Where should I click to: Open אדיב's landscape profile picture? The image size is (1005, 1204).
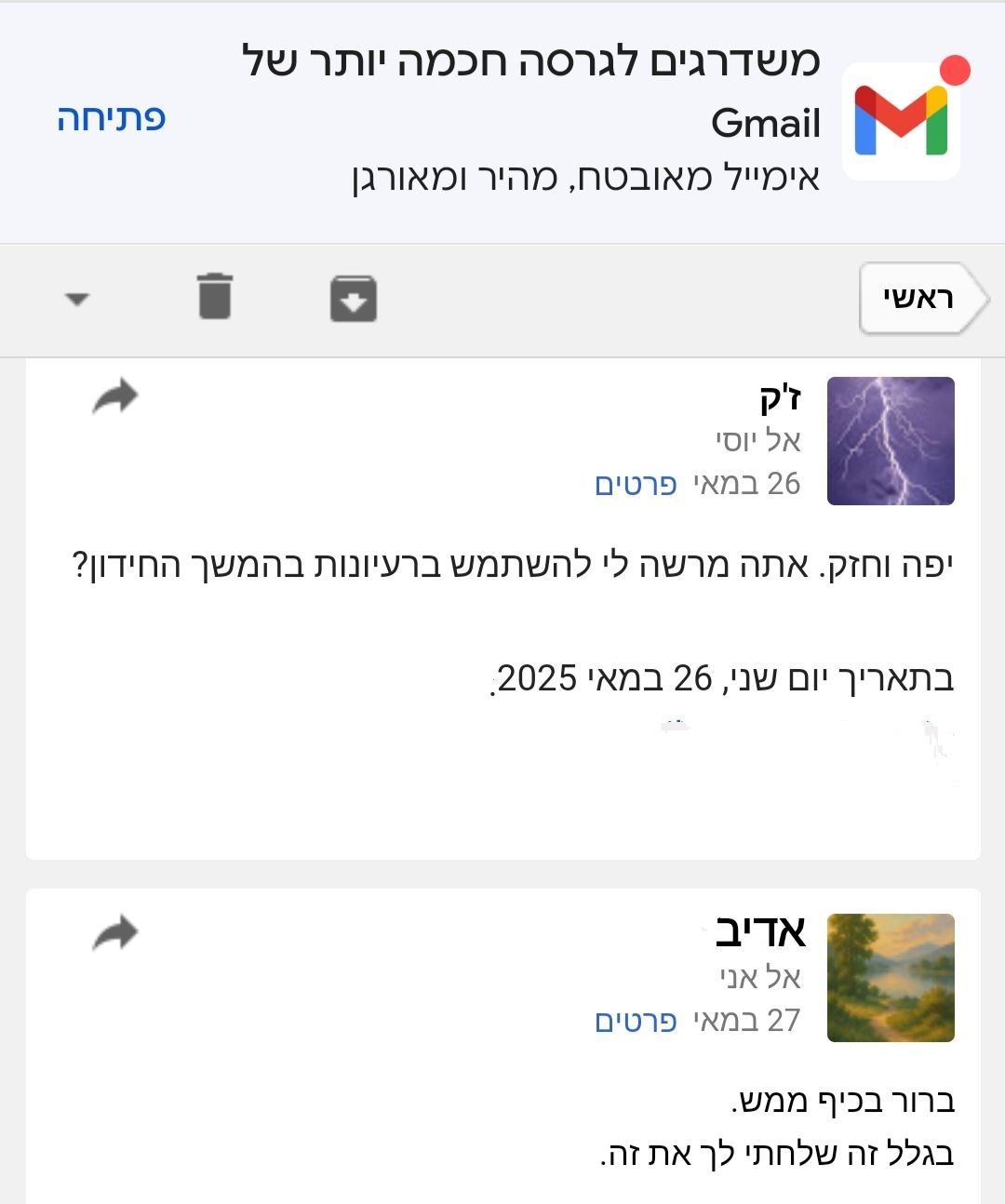(x=891, y=978)
